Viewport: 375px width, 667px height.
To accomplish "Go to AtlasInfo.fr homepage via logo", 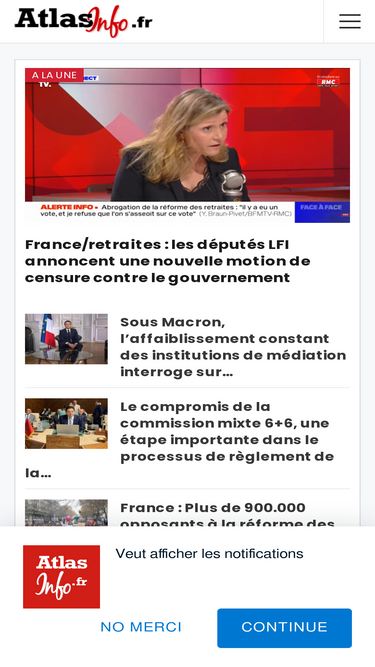I will point(83,21).
